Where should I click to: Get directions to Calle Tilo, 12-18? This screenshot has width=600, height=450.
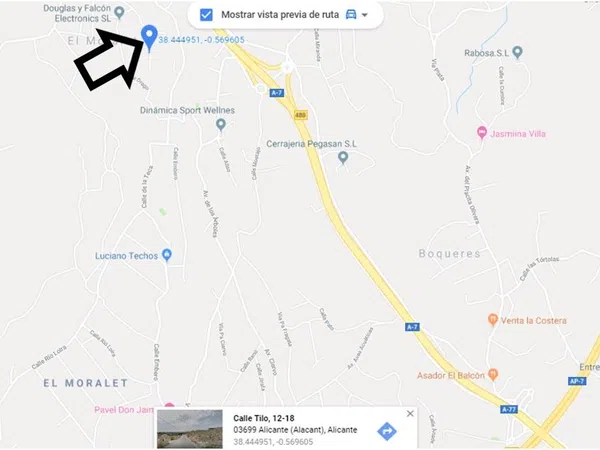pyautogui.click(x=387, y=431)
